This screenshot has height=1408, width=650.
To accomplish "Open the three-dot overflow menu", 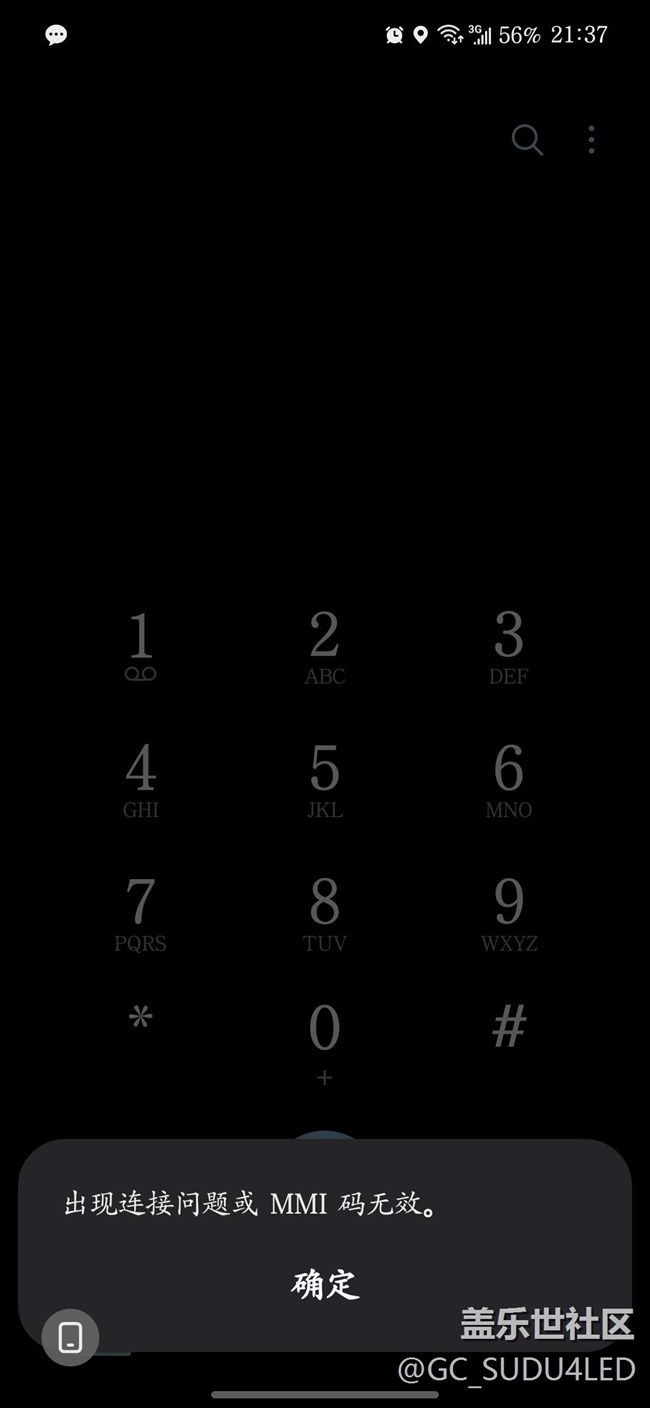I will click(x=591, y=140).
